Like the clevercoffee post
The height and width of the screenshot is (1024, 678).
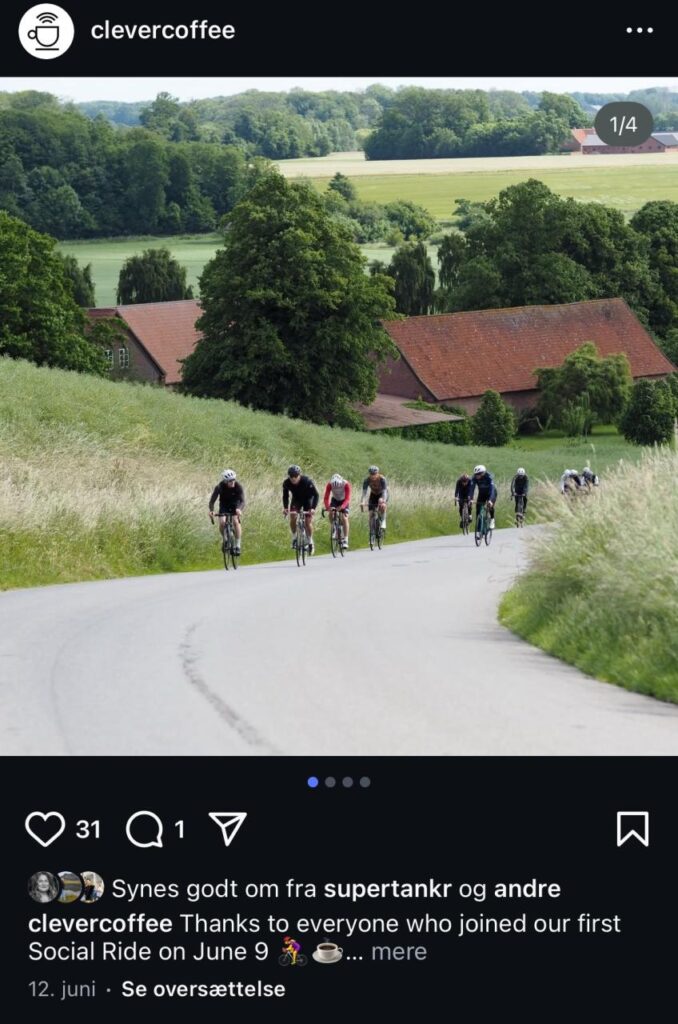tap(45, 829)
